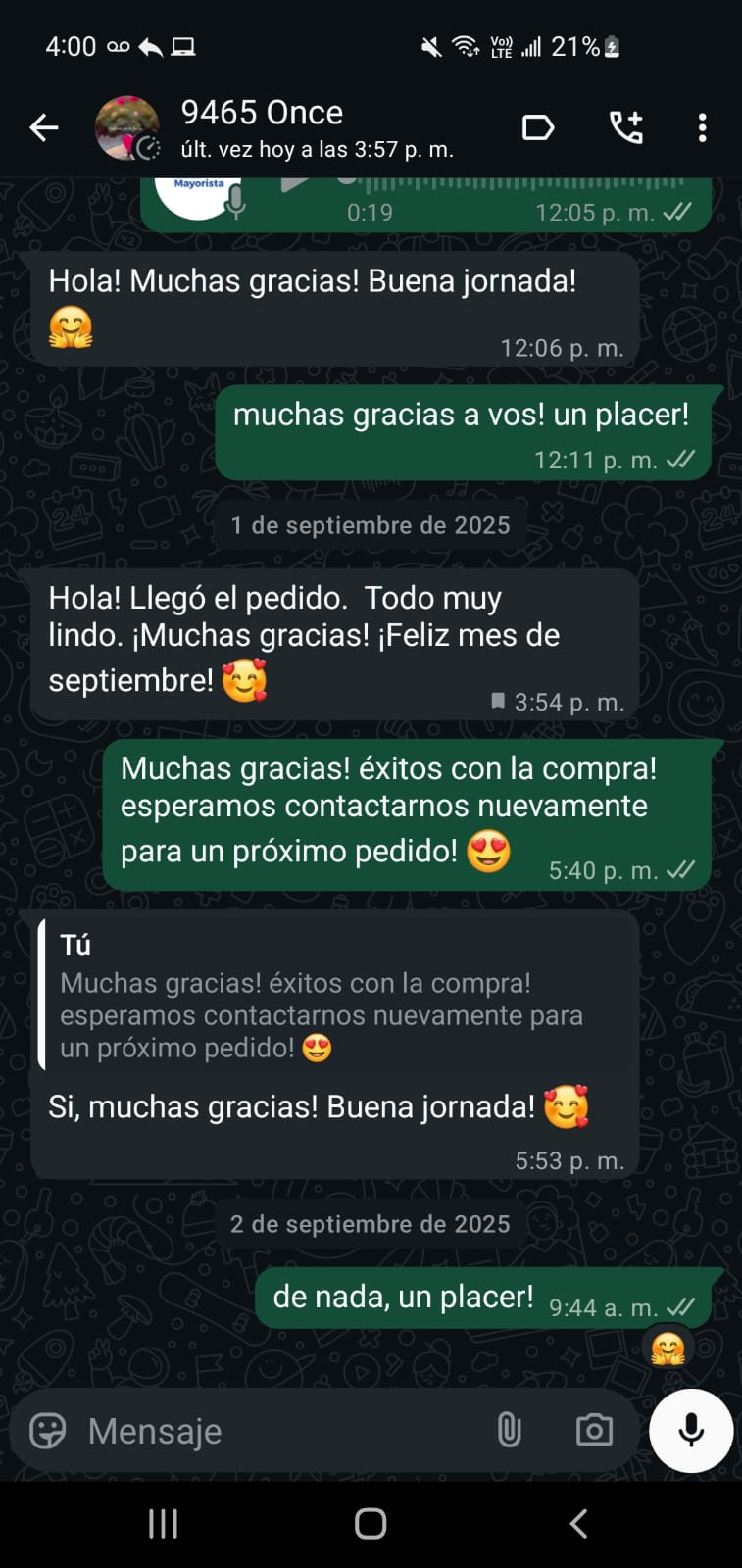
Task: Focus the Mensaje text field
Action: tap(274, 1431)
